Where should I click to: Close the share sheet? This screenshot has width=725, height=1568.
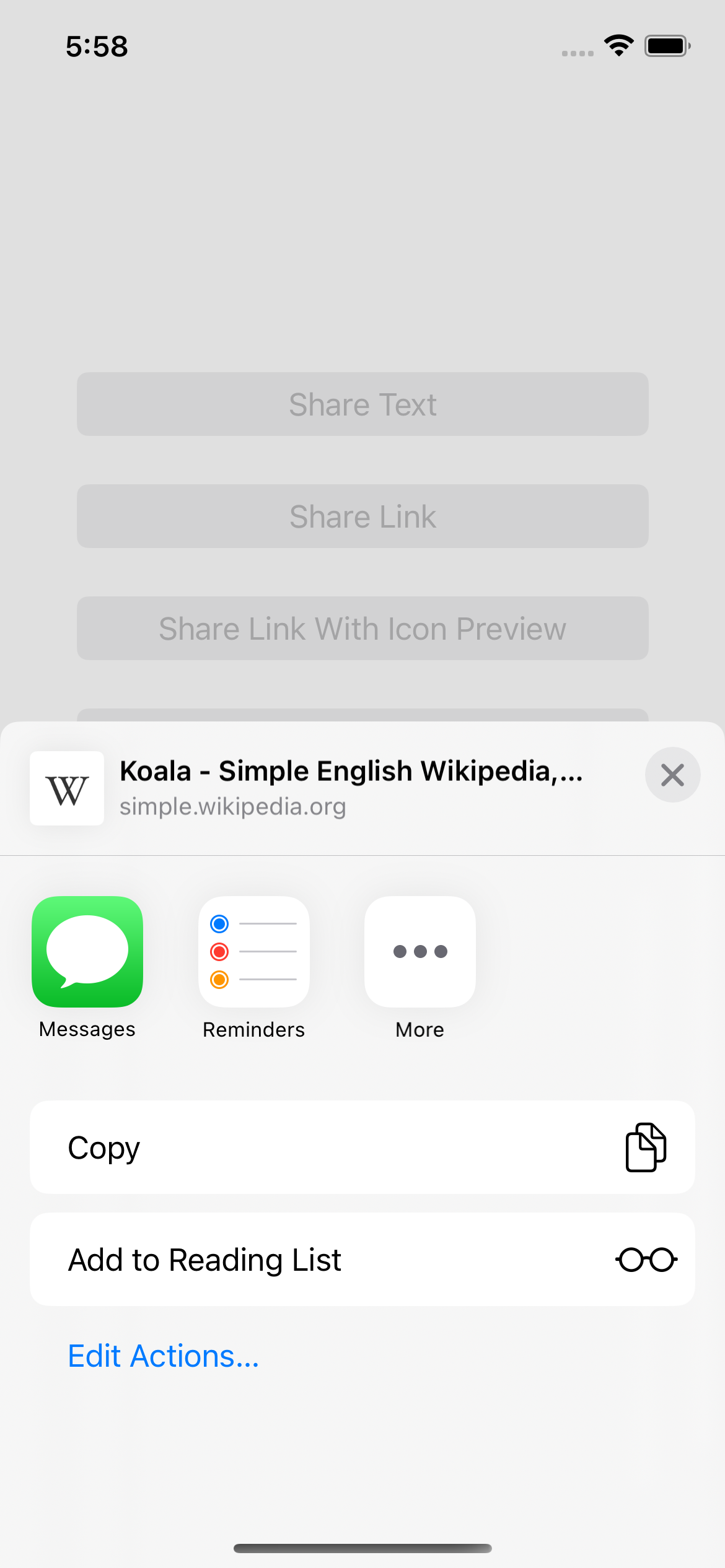672,775
